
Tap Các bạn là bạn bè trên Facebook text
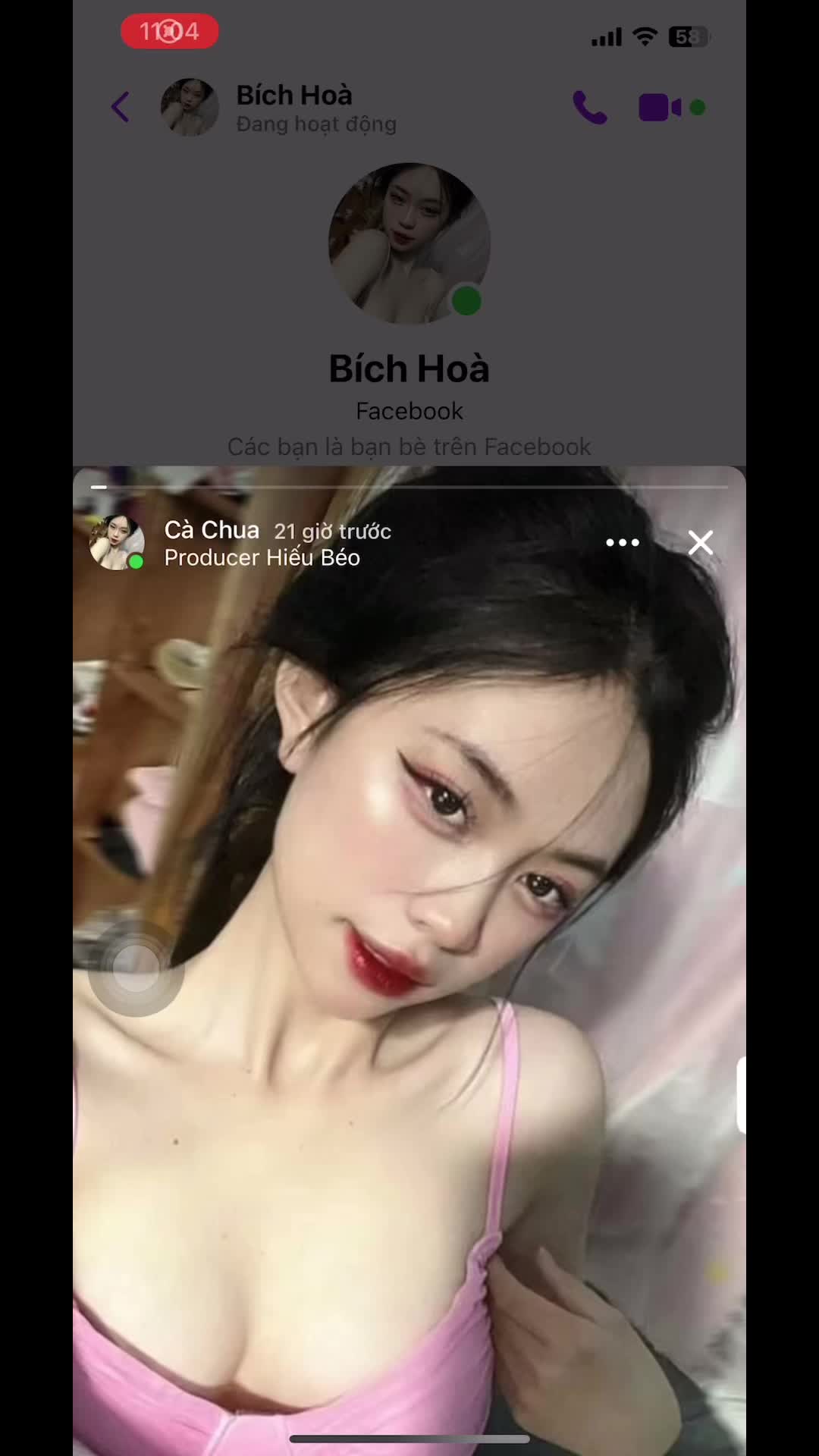409,447
